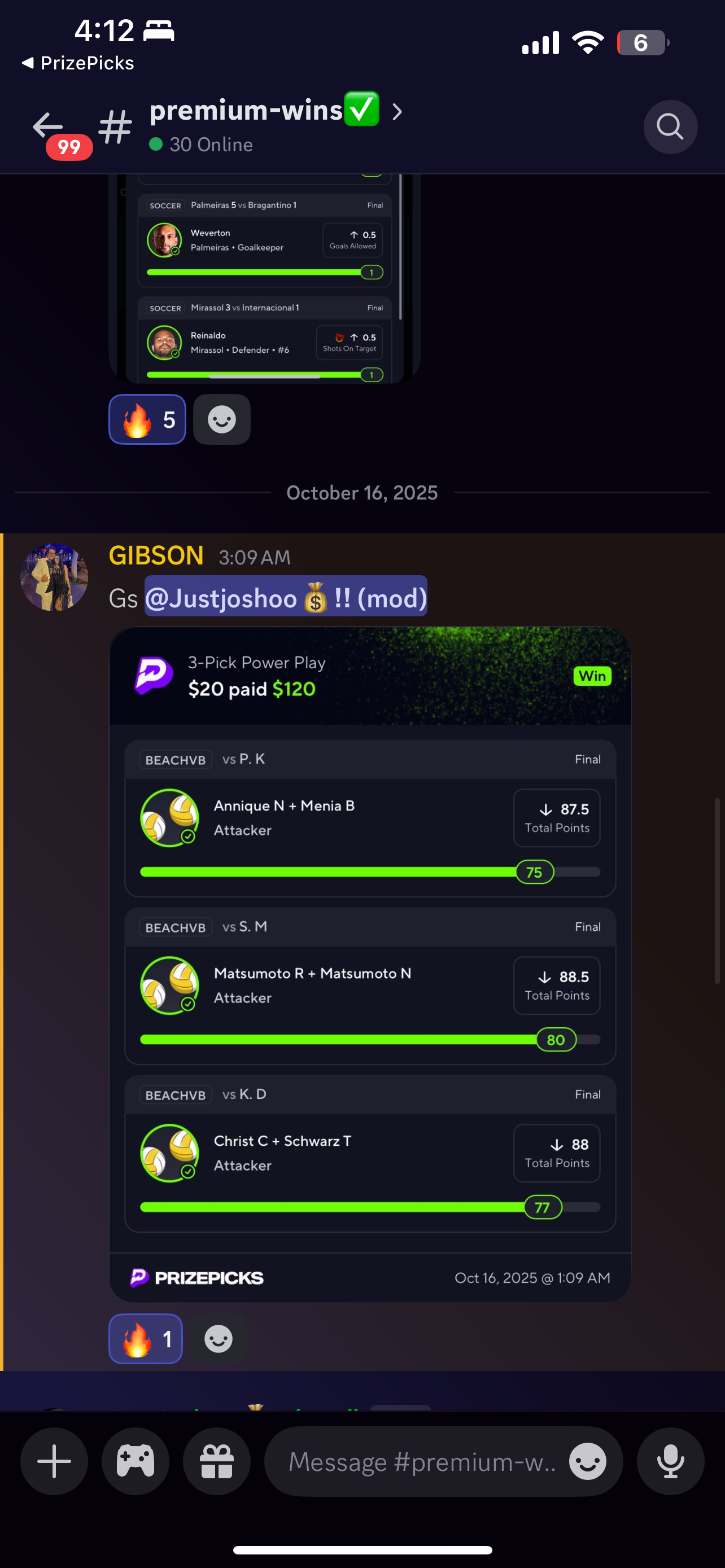Toggle the fire reaction with 1 vote
This screenshot has width=725, height=1568.
pos(146,1338)
